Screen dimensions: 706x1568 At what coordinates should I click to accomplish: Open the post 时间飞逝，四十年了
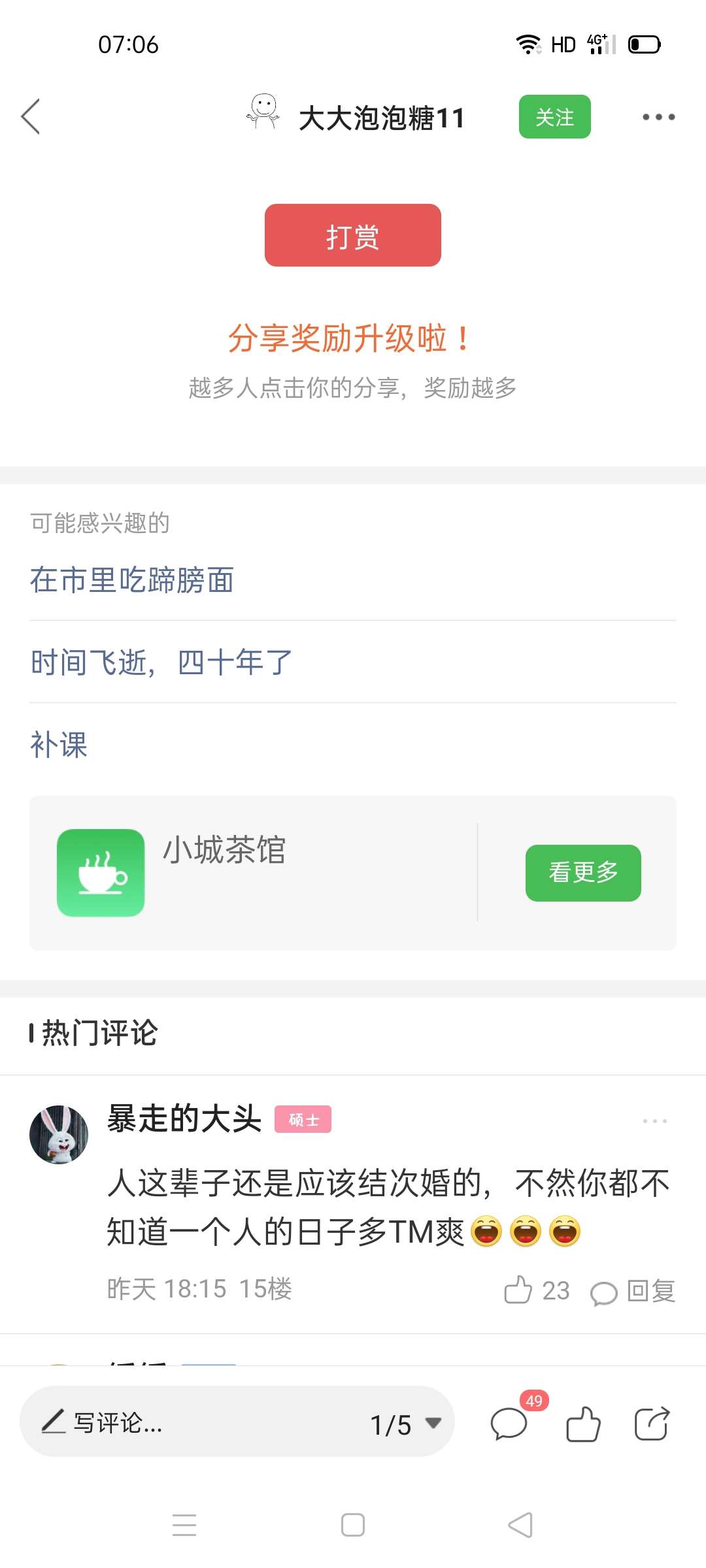click(161, 662)
